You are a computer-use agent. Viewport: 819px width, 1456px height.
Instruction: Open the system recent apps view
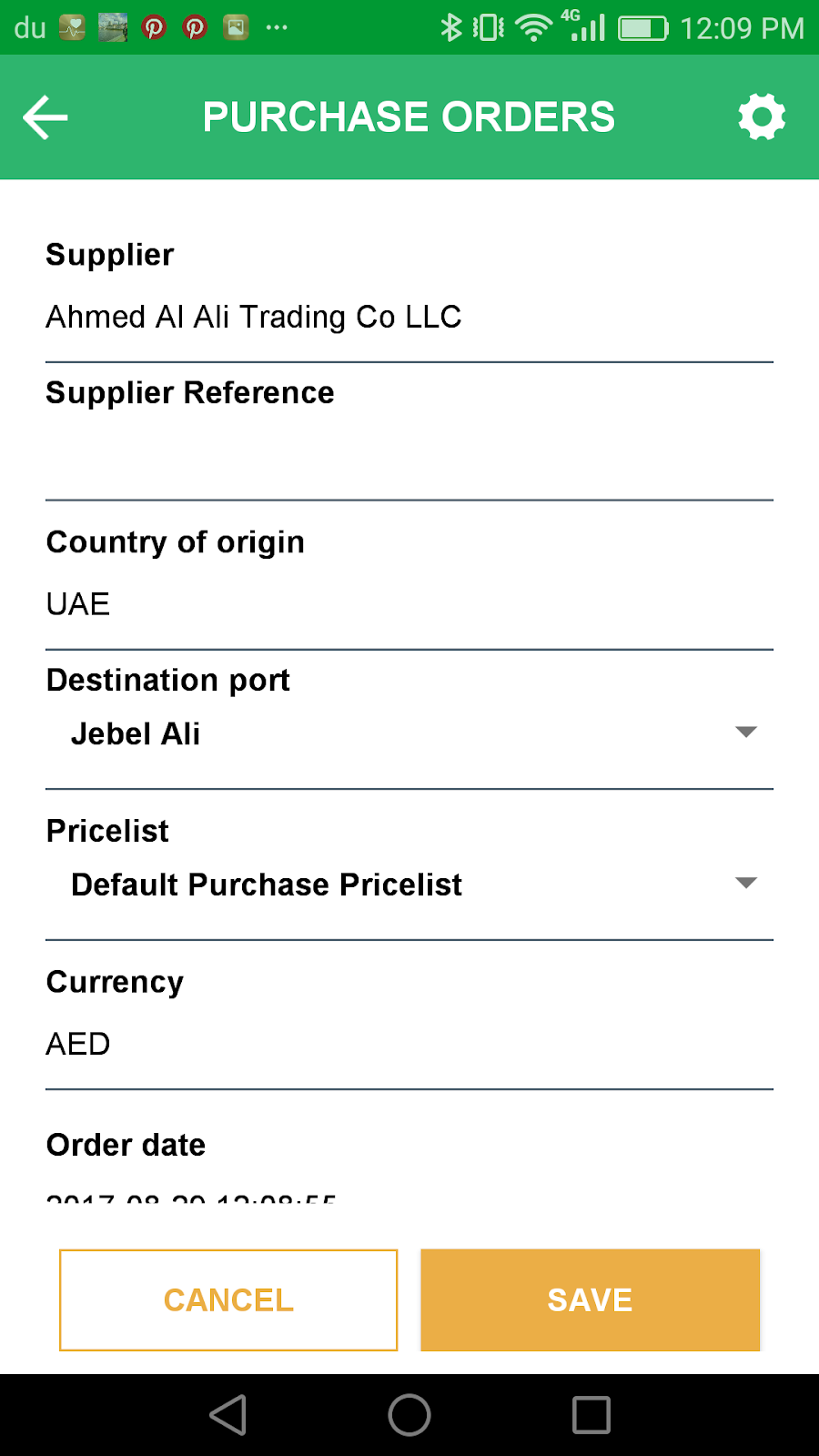click(x=591, y=1415)
